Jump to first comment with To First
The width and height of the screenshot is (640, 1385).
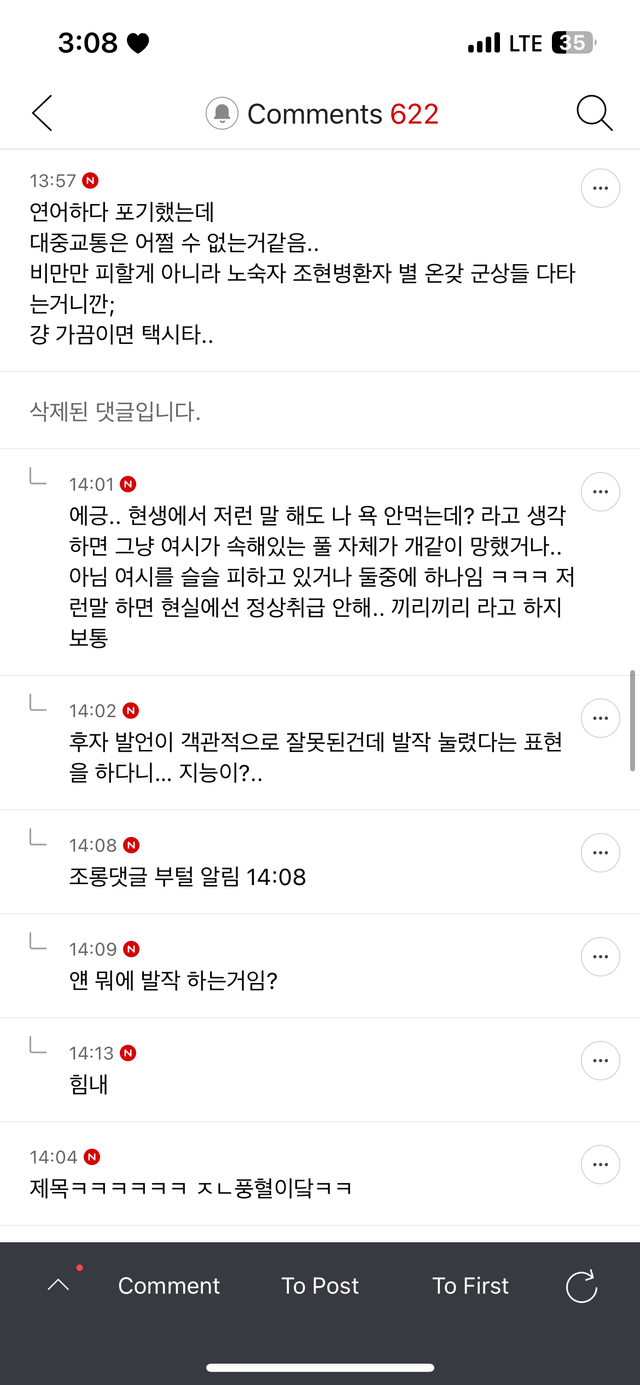pyautogui.click(x=470, y=1286)
